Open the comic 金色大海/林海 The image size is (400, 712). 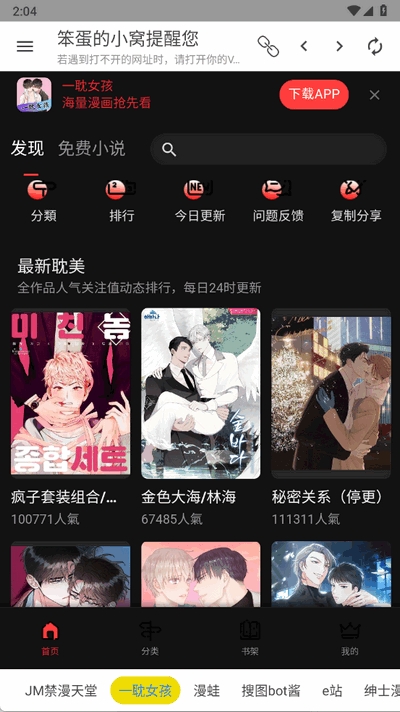point(201,417)
